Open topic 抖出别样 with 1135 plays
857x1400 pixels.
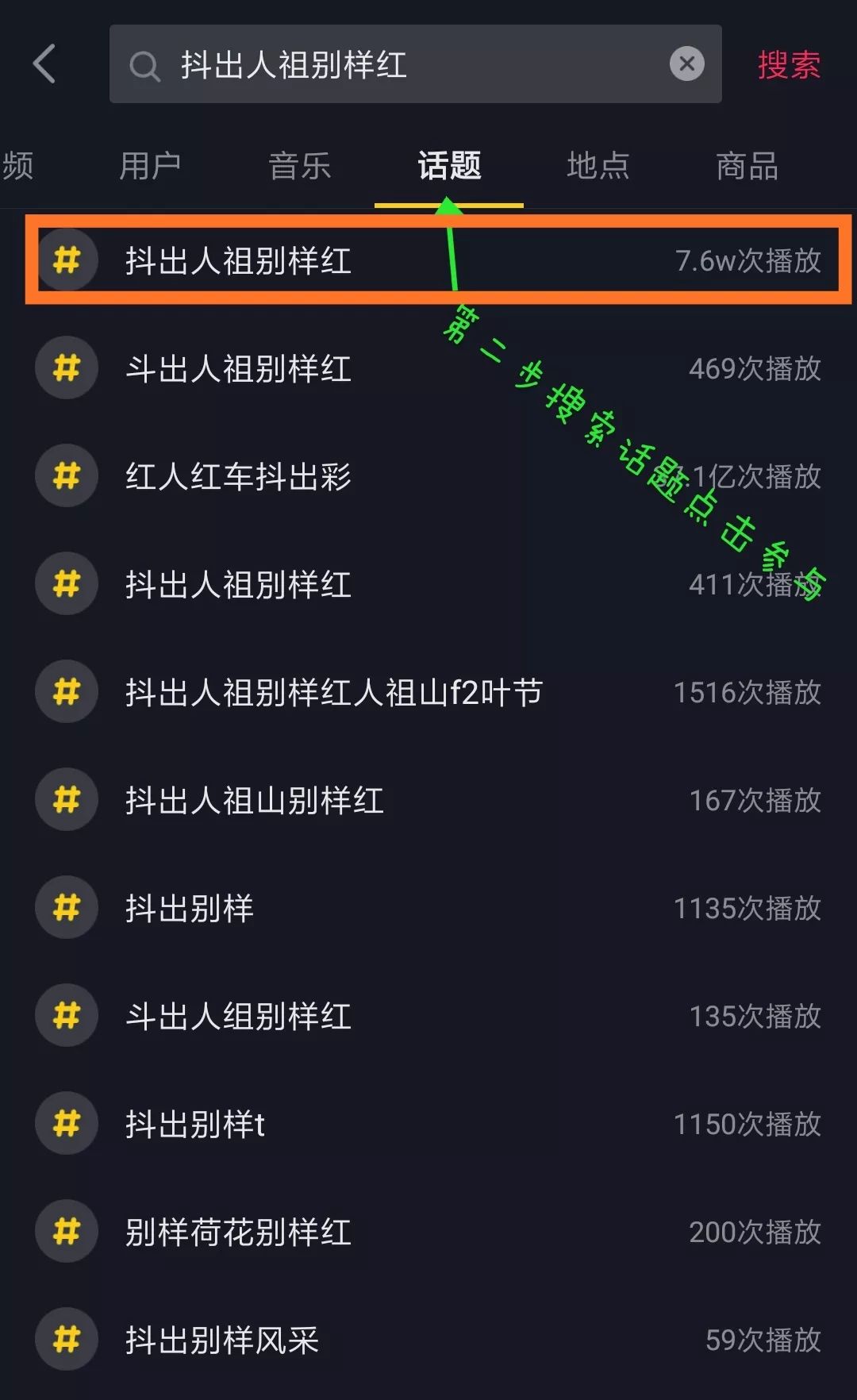(428, 907)
